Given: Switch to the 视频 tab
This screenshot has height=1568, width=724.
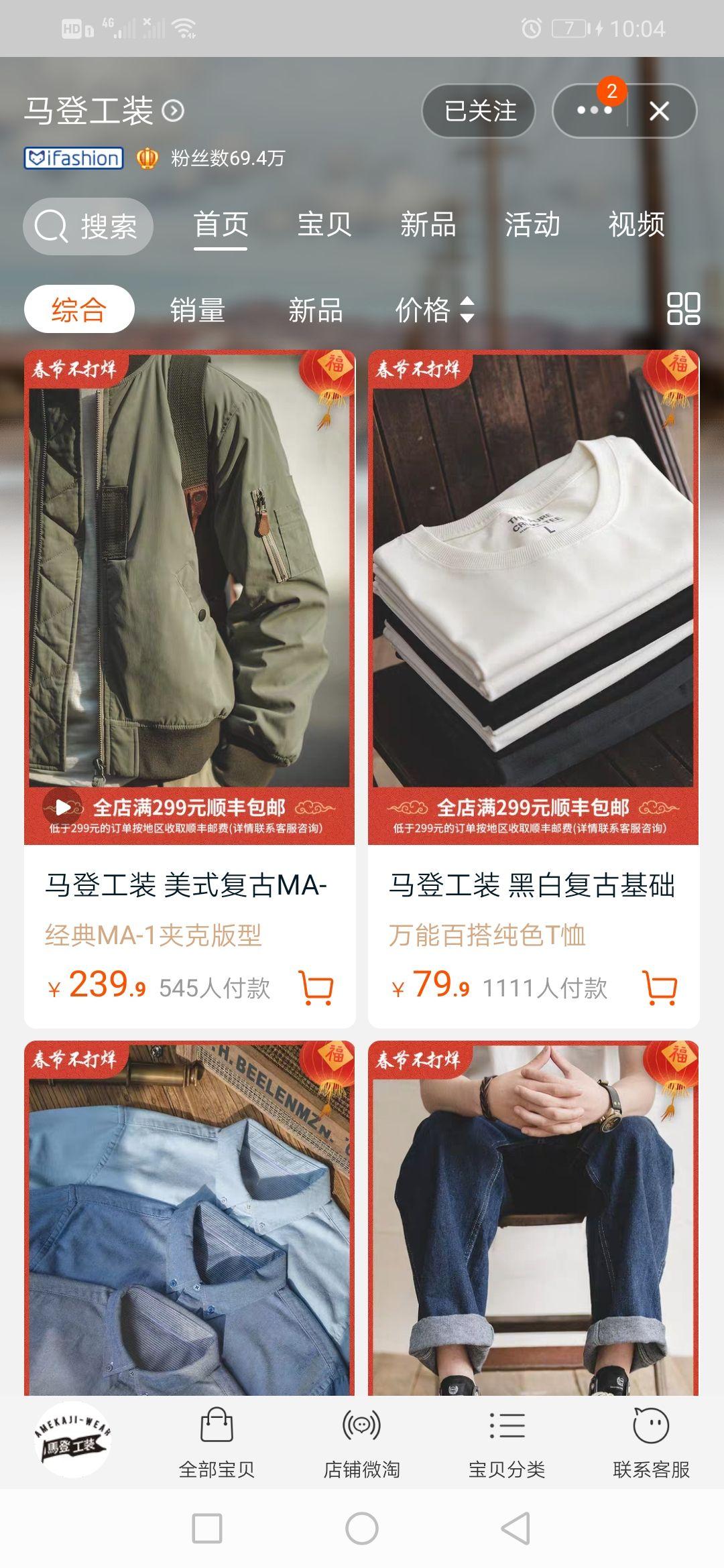Looking at the screenshot, I should [636, 225].
